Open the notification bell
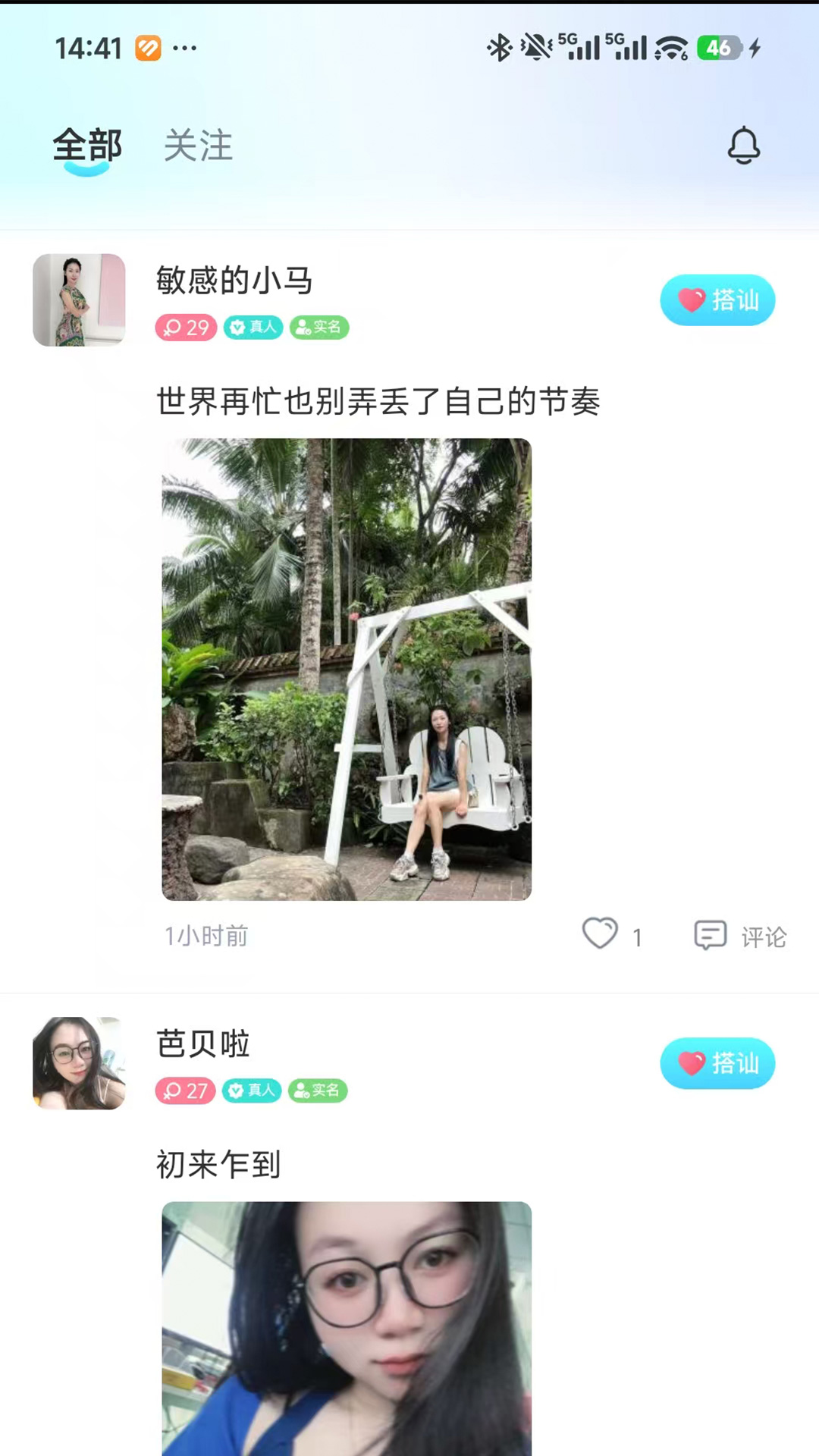Viewport: 819px width, 1456px height. point(743,146)
